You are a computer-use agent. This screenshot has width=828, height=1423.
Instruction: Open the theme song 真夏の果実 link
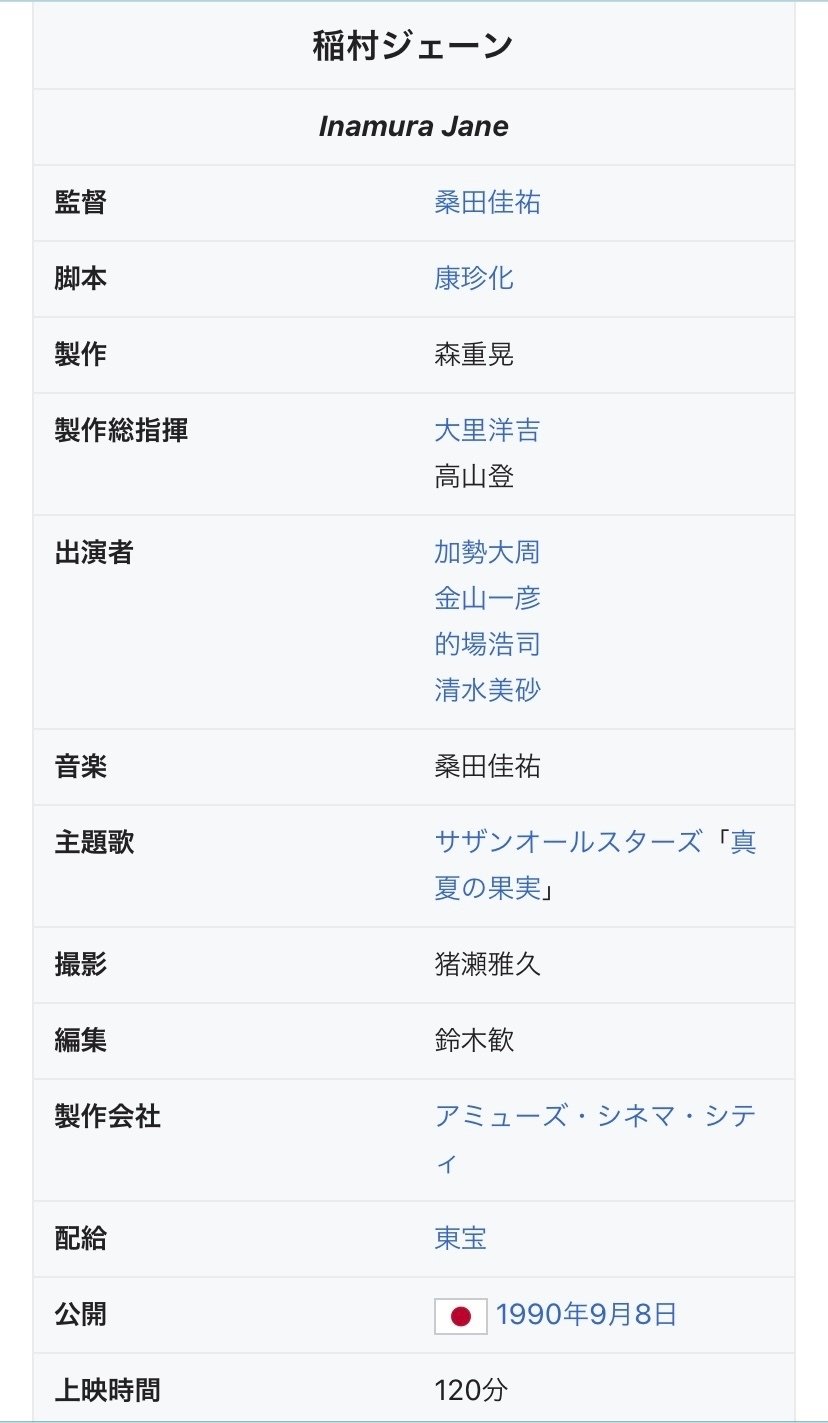pyautogui.click(x=487, y=888)
